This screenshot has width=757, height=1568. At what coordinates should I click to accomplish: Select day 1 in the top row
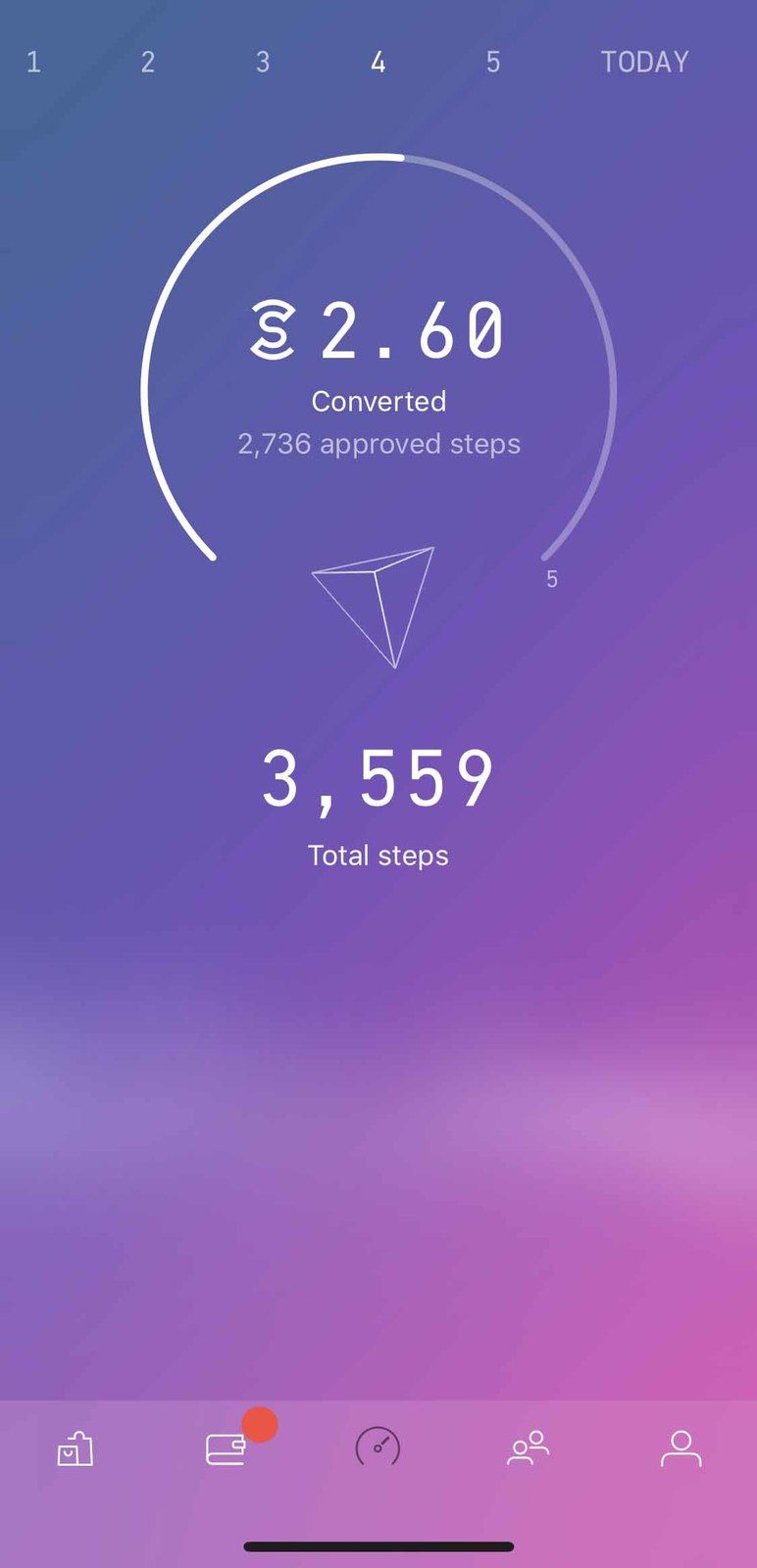click(x=33, y=63)
